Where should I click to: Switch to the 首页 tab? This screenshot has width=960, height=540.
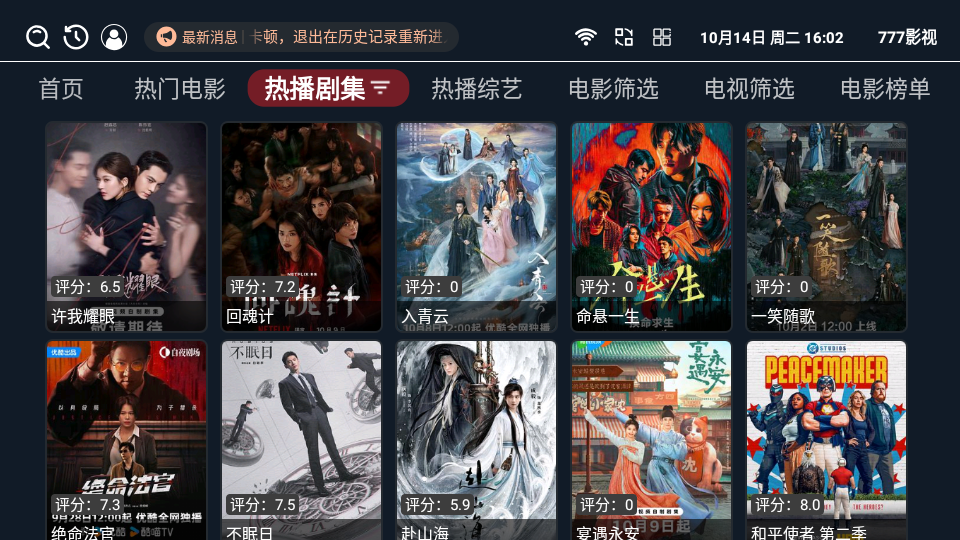coord(61,89)
